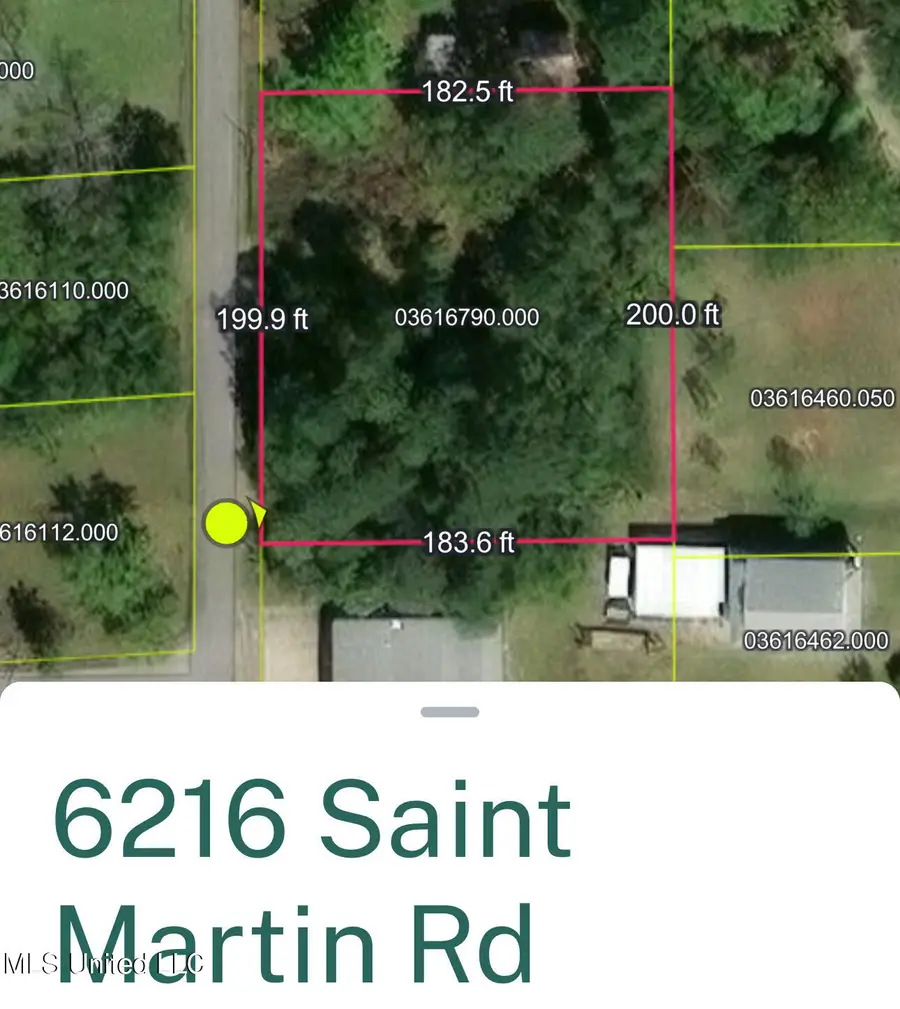Viewport: 900px width, 1009px height.
Task: Click parcel label 03616462.000
Action: click(x=818, y=639)
